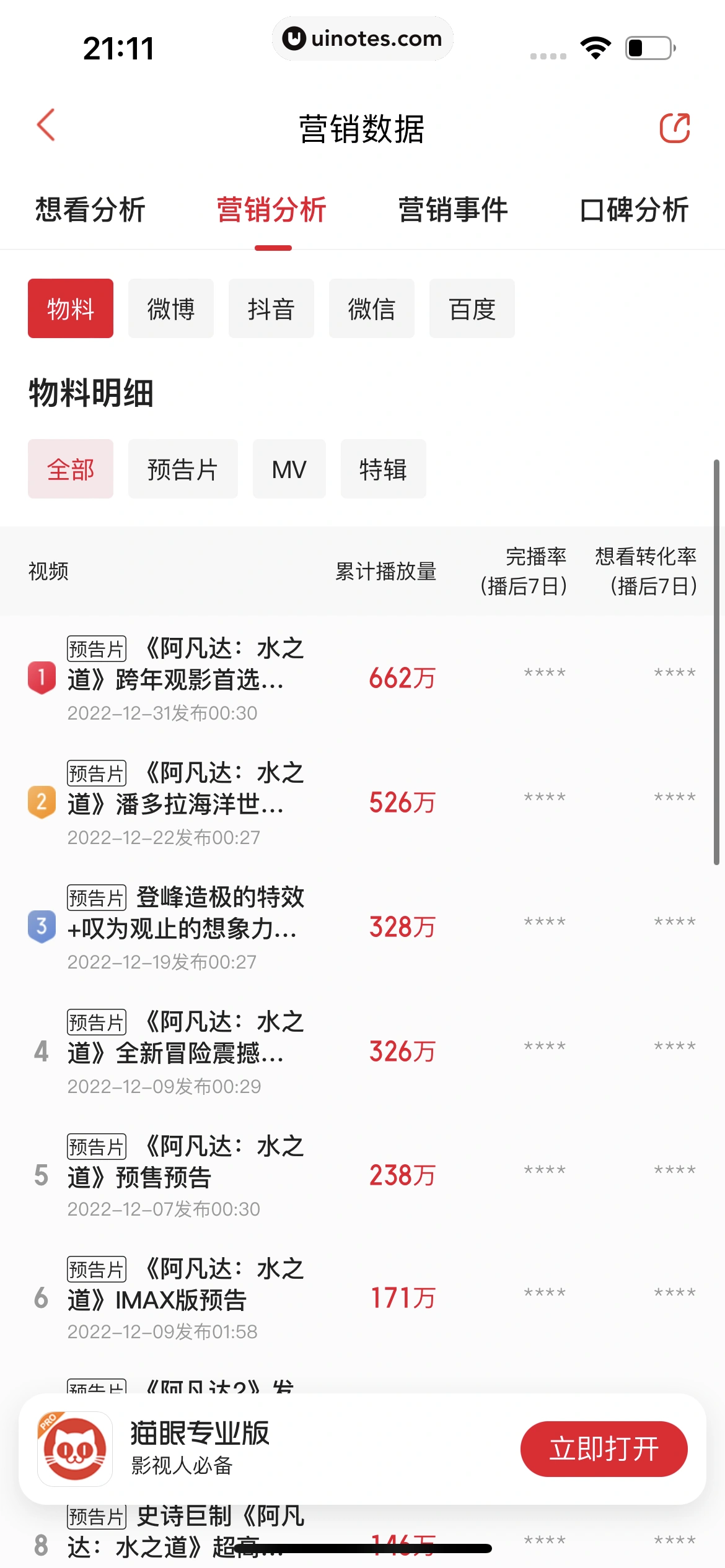Share the marketing data page
725x1568 pixels.
click(x=674, y=128)
